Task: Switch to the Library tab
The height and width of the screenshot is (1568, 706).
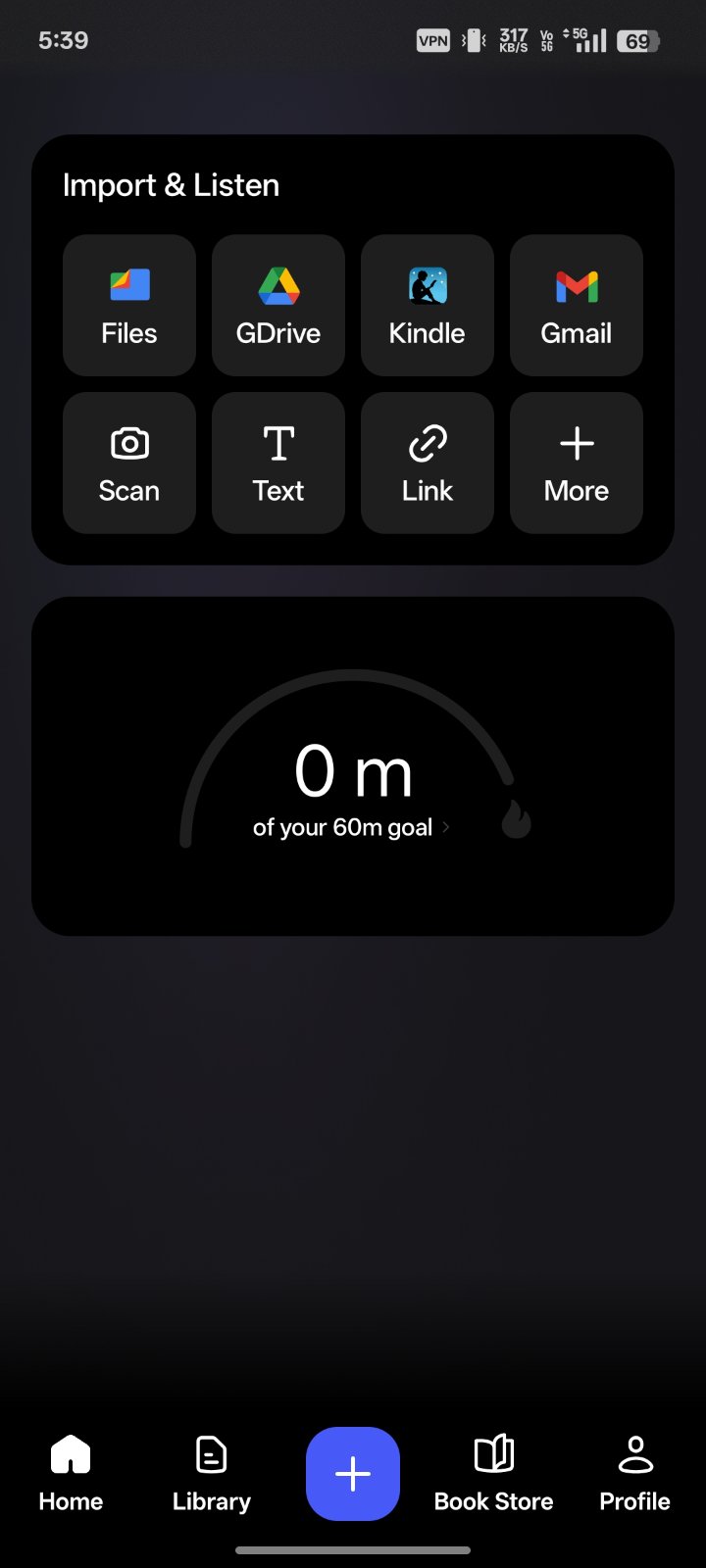Action: click(212, 1473)
